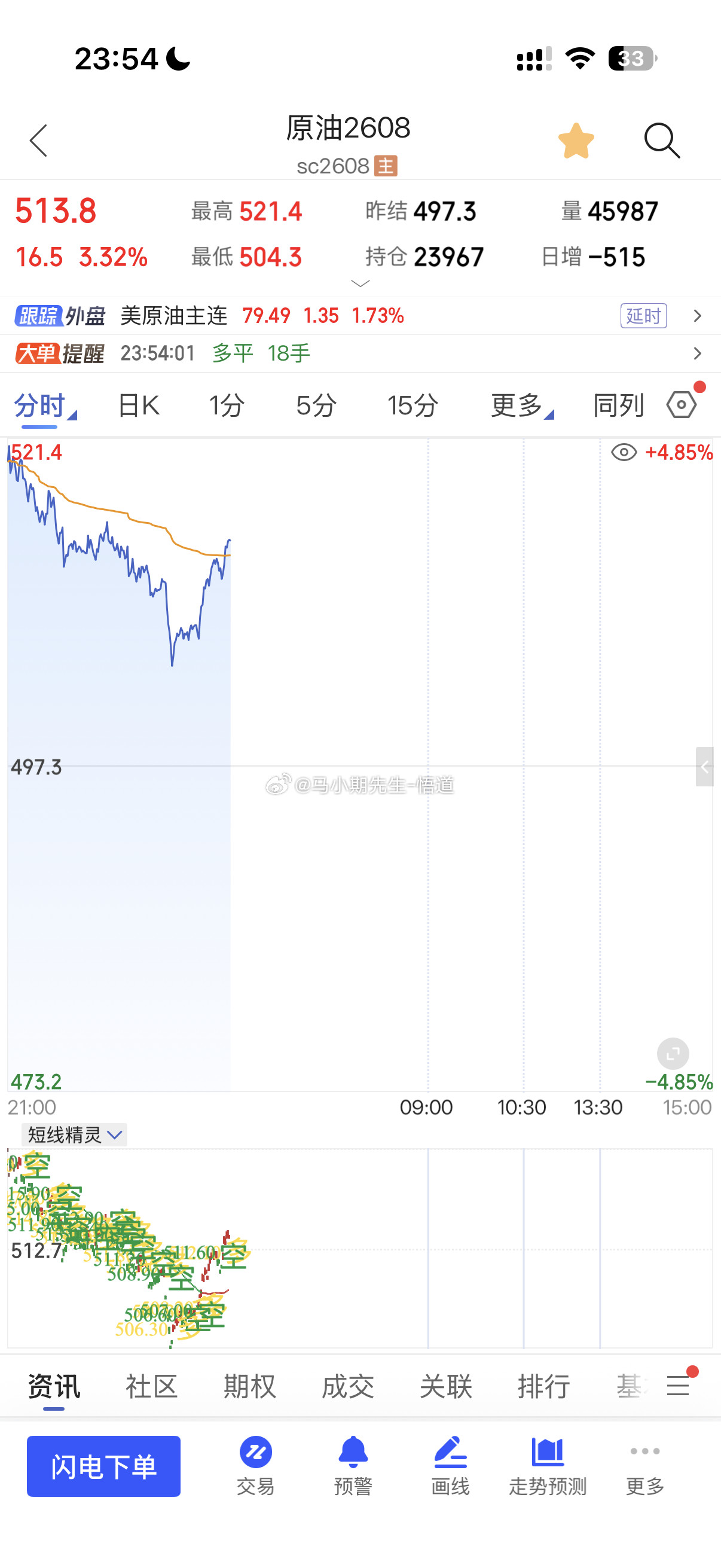The height and width of the screenshot is (1568, 721).
Task: Open the 画线 drawing tool
Action: (450, 1466)
